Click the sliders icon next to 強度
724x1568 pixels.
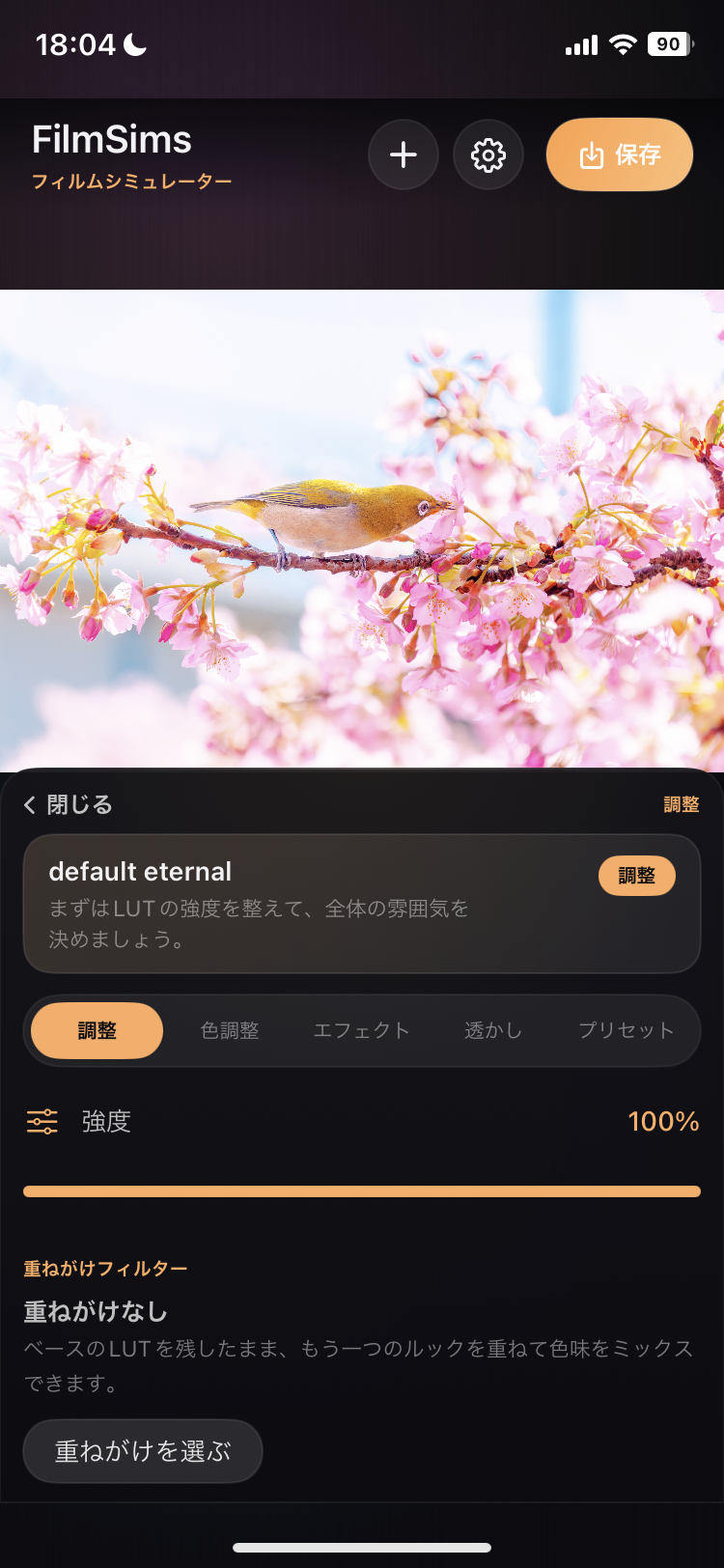[42, 1122]
